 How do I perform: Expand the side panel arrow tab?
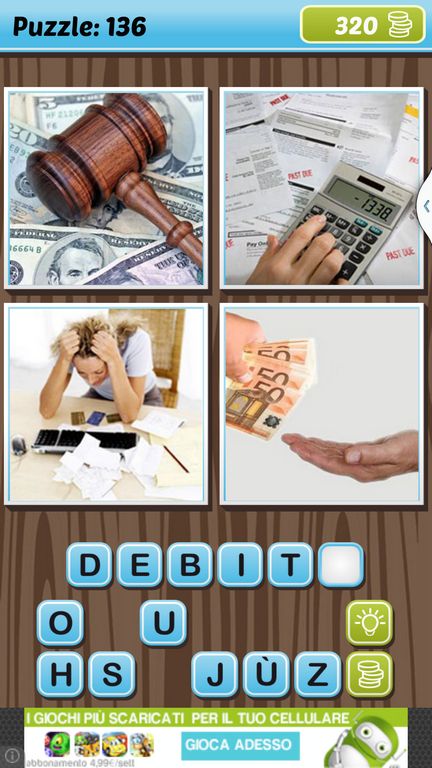425,206
